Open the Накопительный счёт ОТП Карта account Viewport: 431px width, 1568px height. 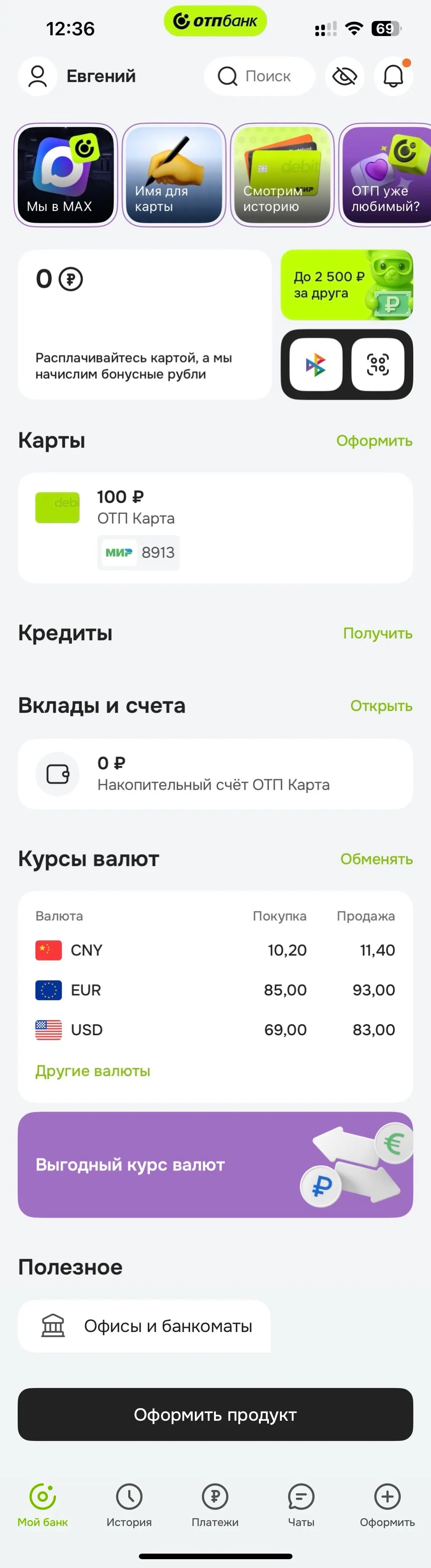(x=215, y=774)
